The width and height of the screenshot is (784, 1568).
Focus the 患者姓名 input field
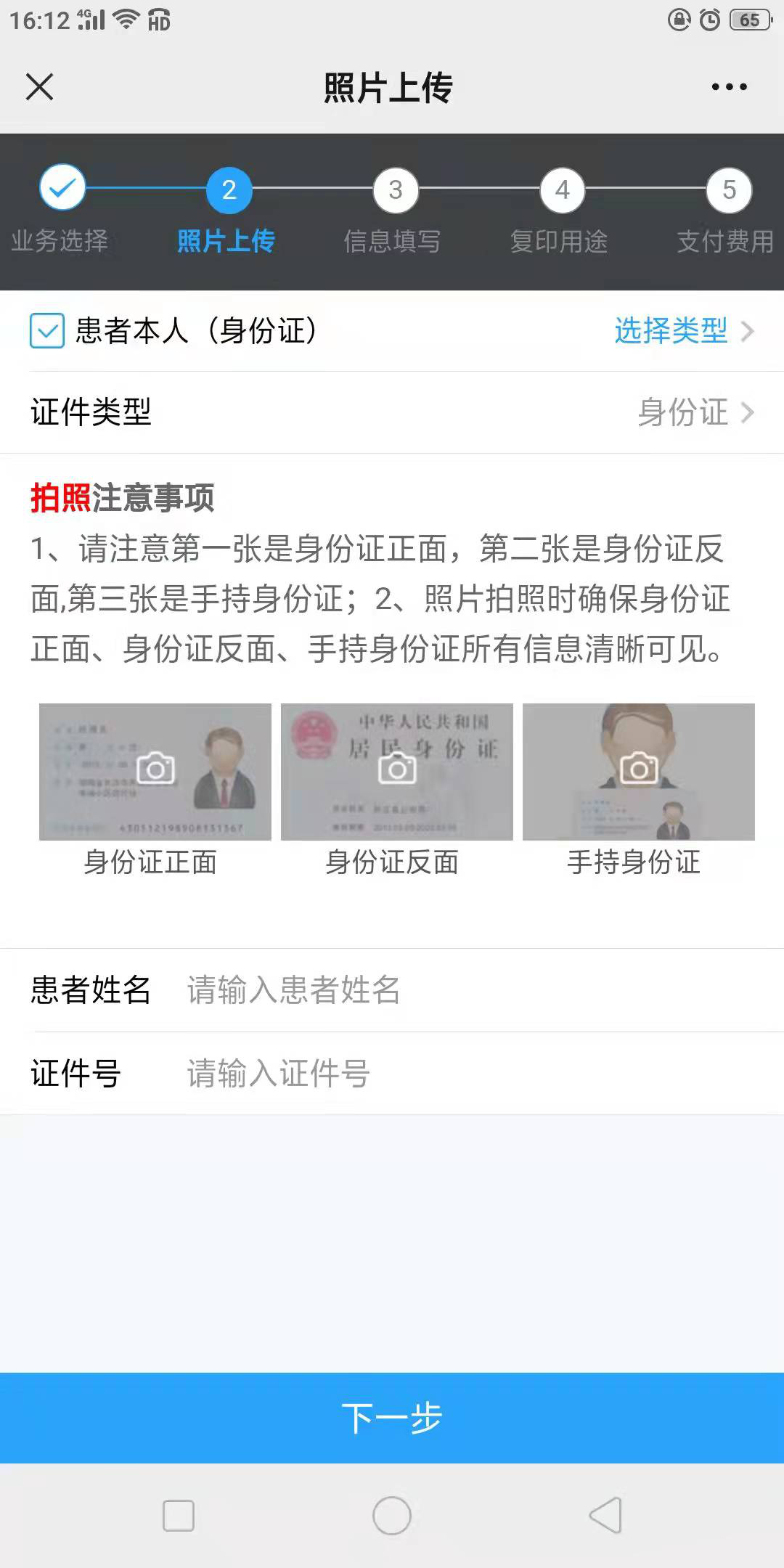(465, 990)
